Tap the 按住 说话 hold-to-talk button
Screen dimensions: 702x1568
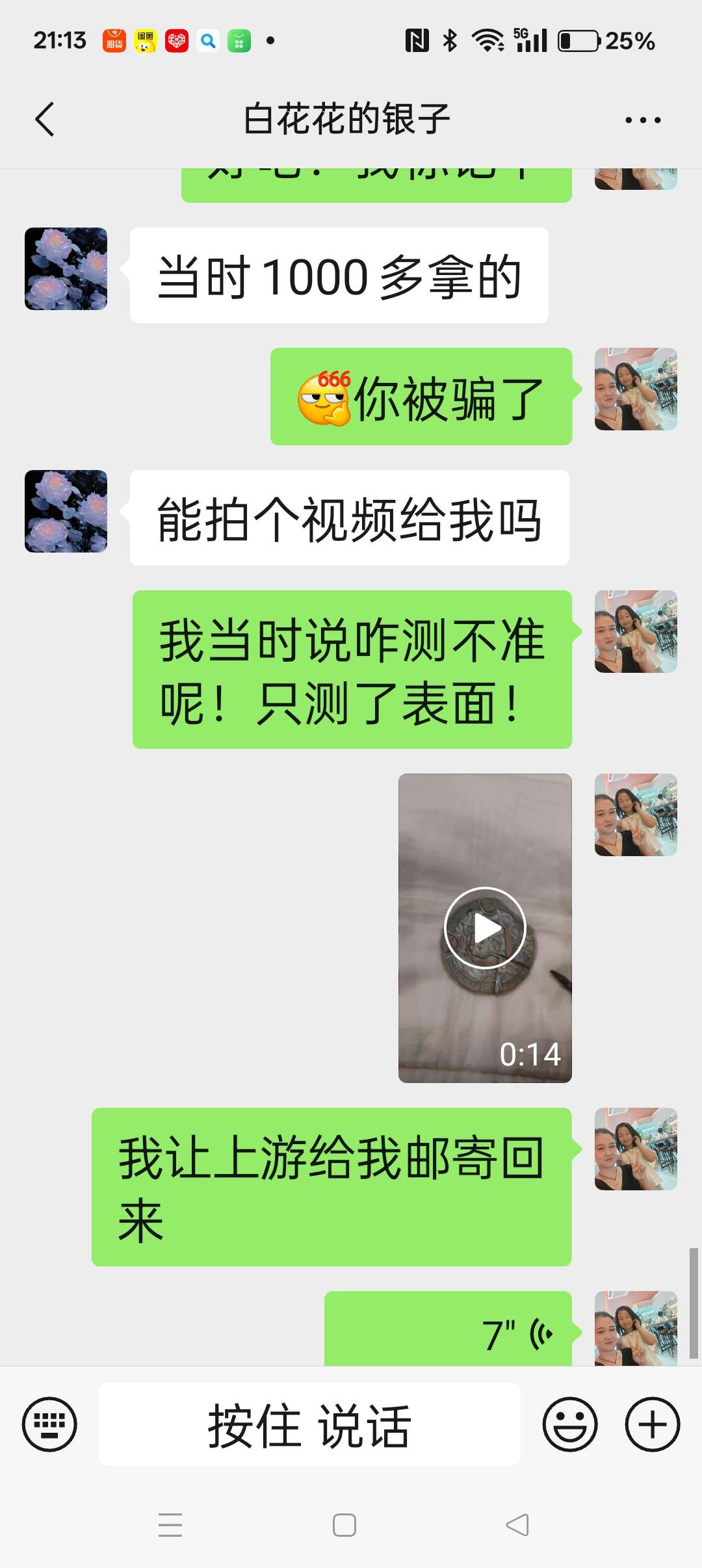point(309,1424)
